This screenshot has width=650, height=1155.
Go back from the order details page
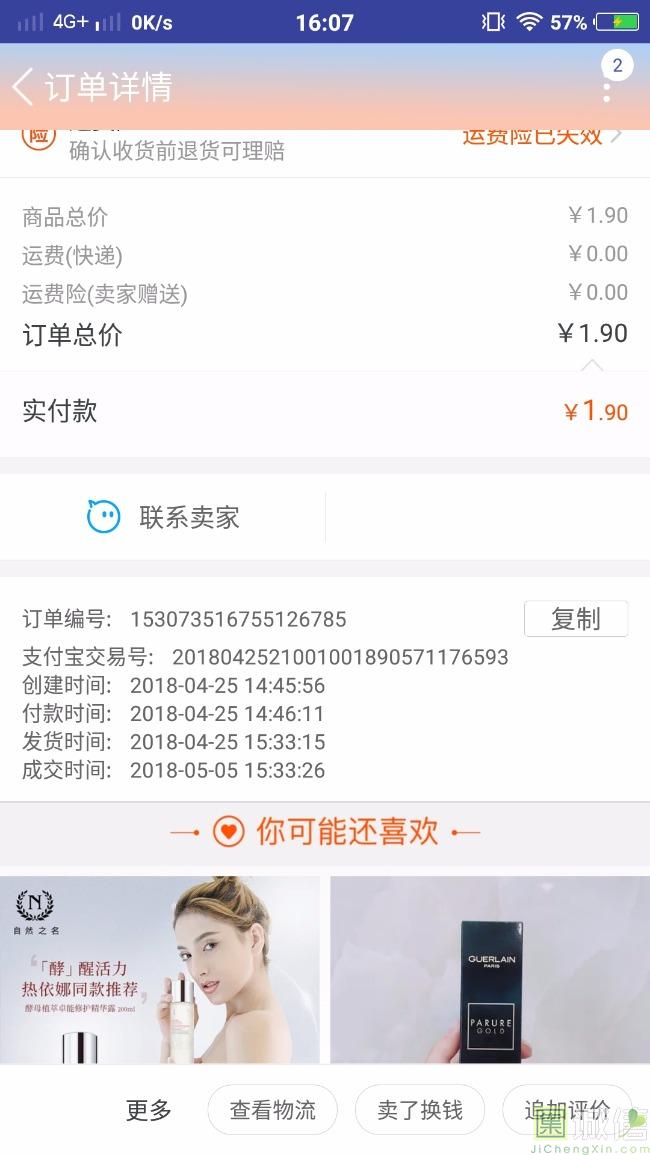pyautogui.click(x=24, y=87)
